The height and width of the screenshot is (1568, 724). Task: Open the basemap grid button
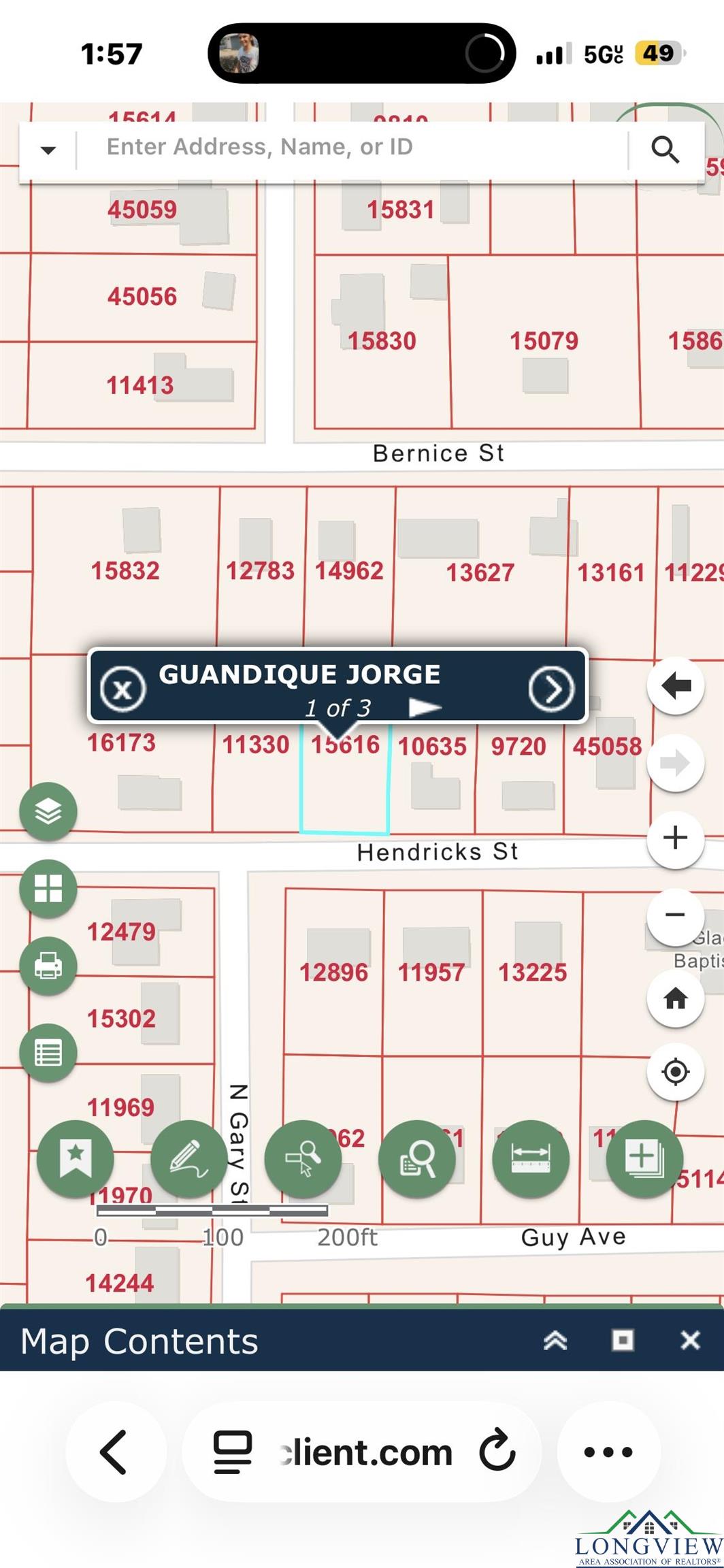pos(48,888)
